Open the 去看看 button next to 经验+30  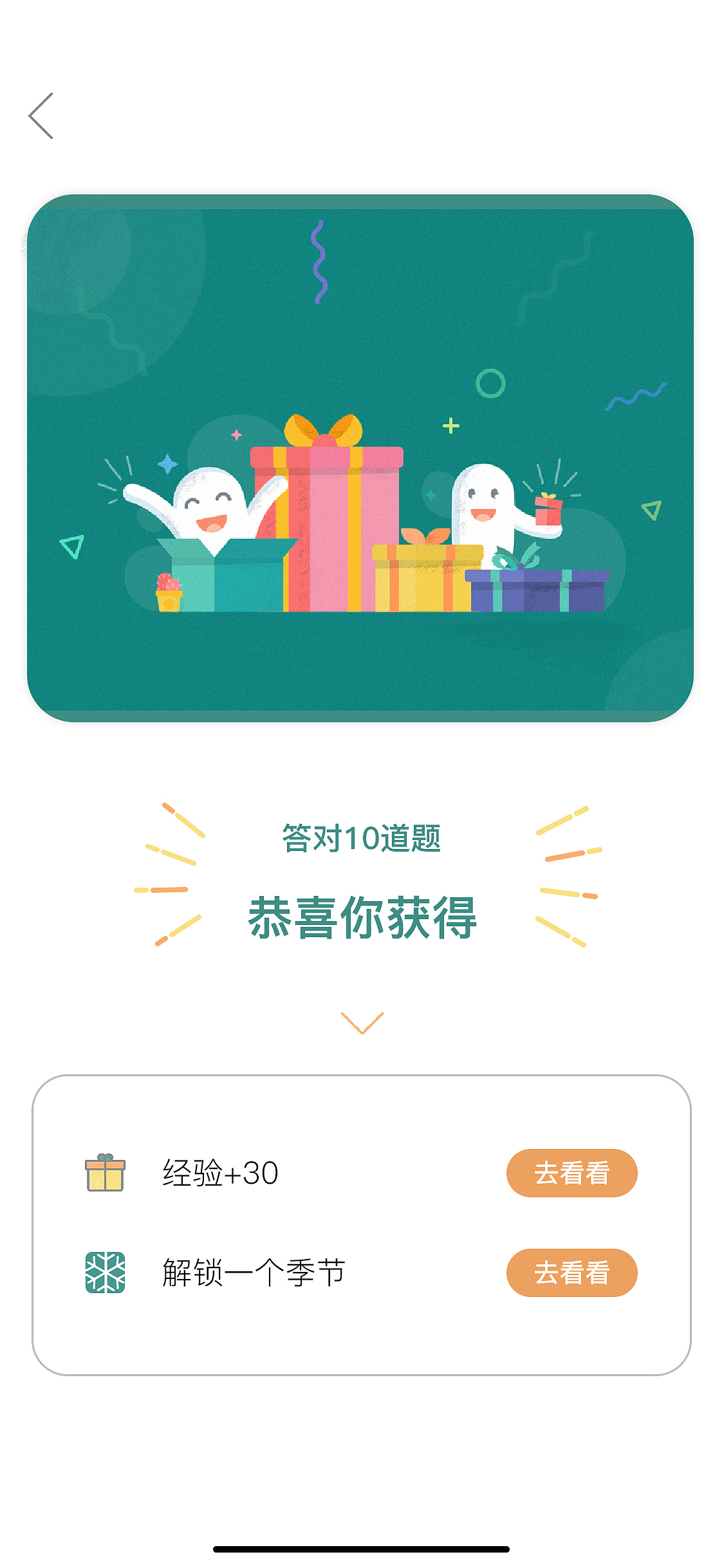(571, 1173)
